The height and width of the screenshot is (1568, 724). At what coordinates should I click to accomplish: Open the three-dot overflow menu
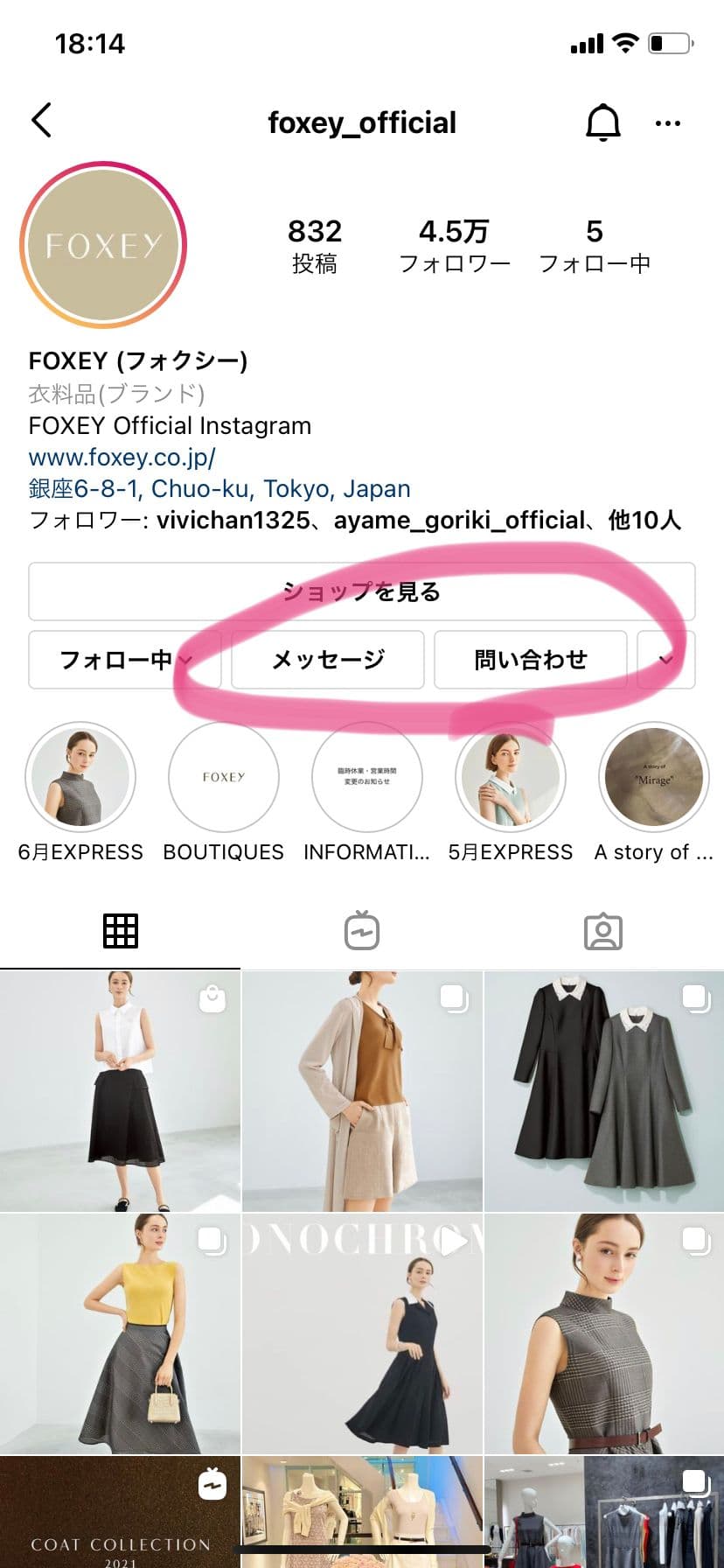(x=667, y=123)
